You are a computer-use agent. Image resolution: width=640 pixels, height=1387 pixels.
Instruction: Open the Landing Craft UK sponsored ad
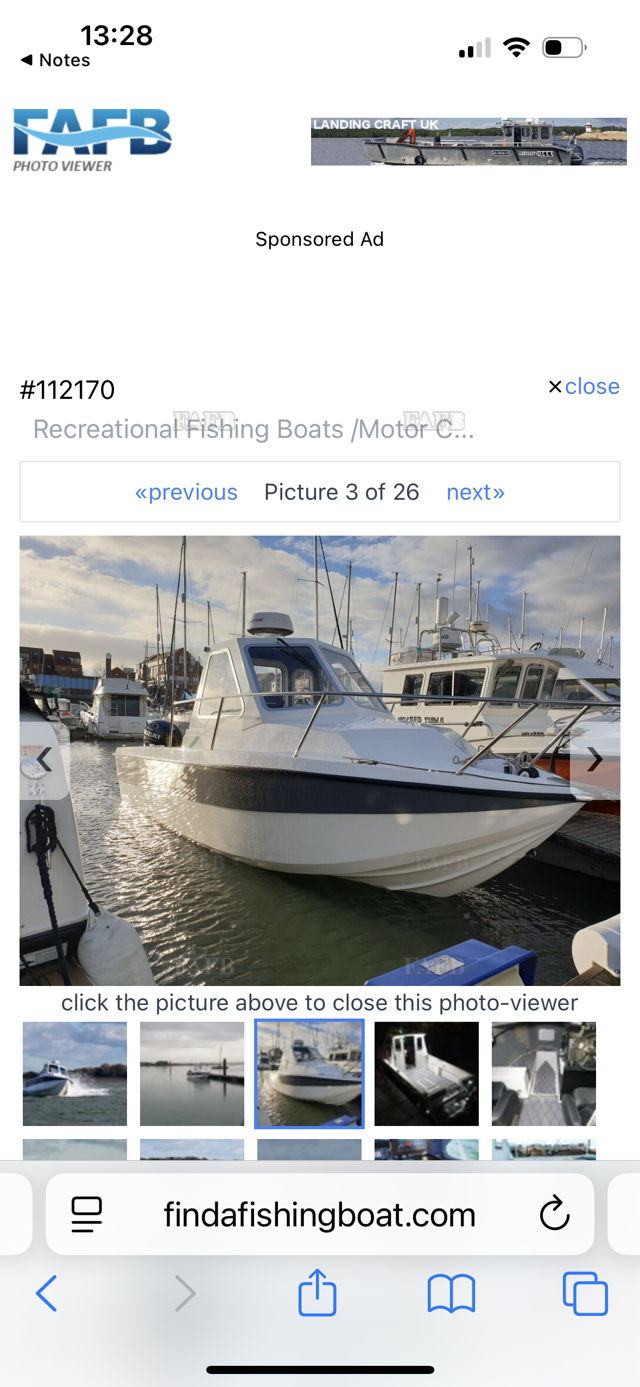point(468,141)
